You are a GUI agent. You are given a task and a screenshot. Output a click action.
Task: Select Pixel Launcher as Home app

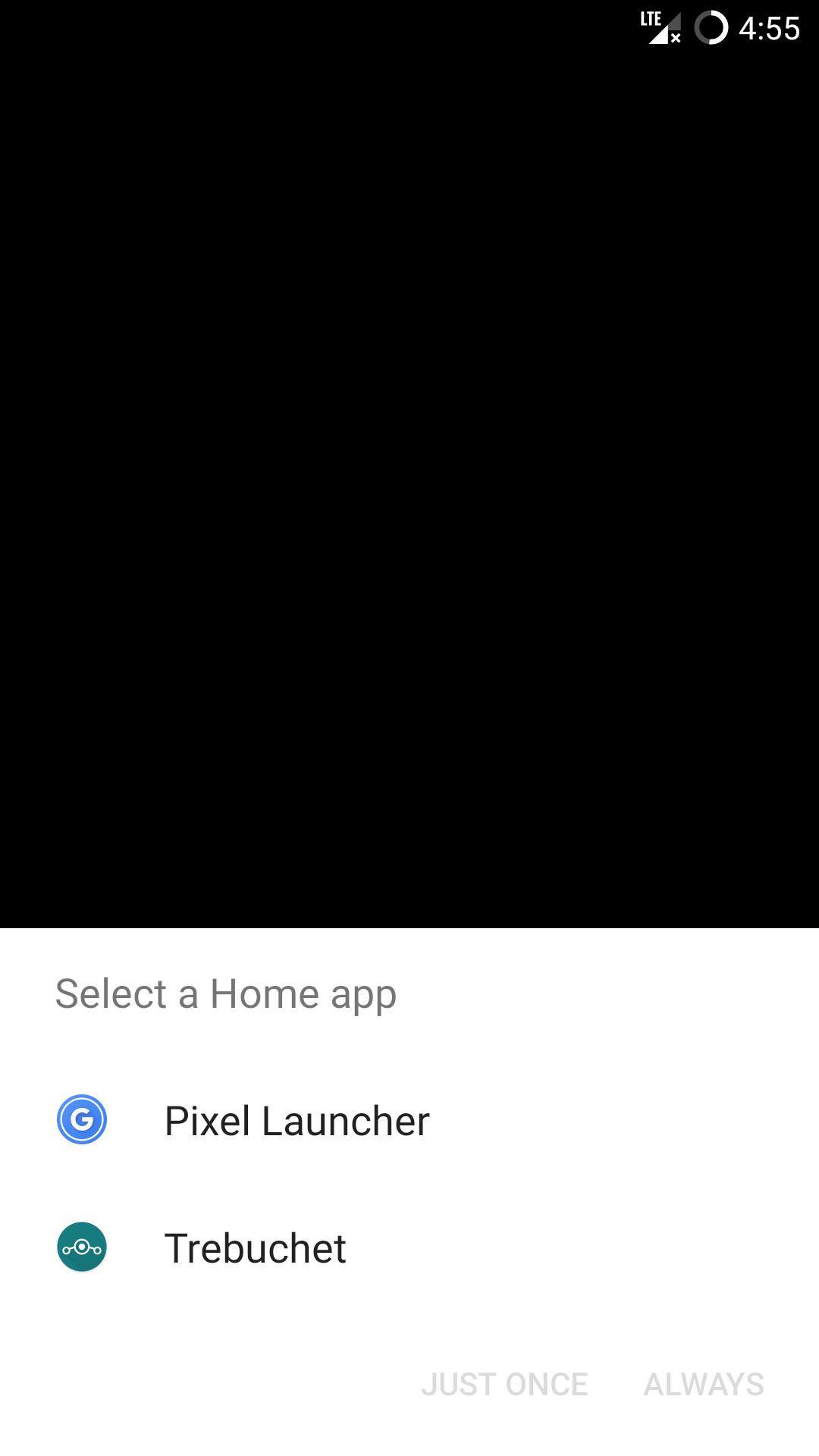coord(297,1121)
